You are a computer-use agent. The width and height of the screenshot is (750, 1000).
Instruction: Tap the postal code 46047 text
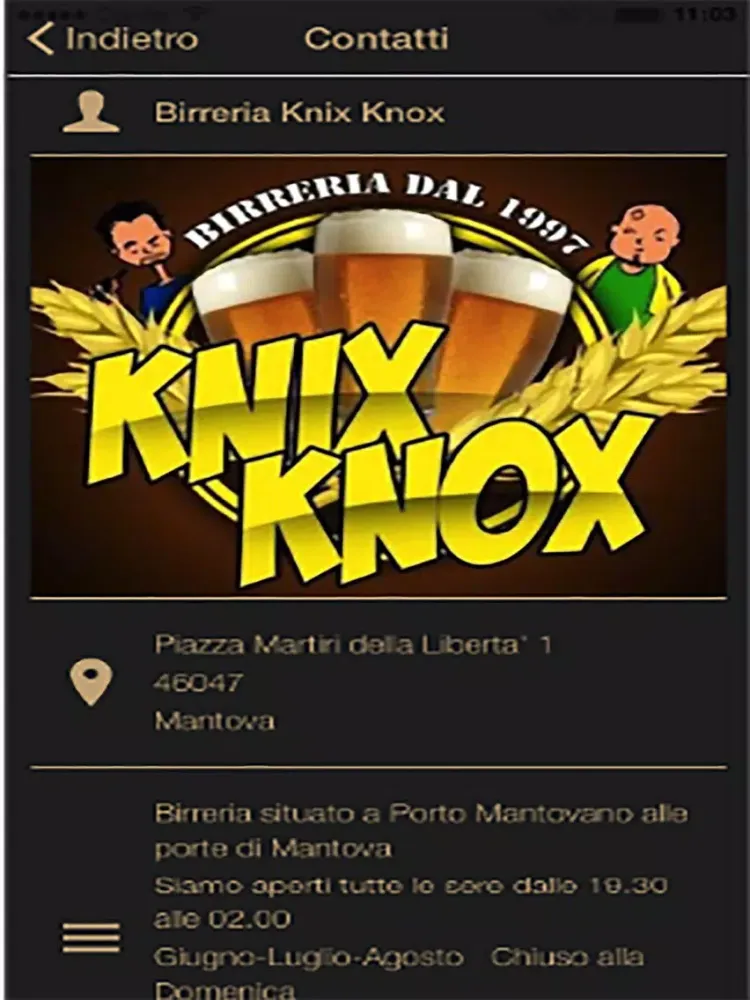(x=195, y=683)
